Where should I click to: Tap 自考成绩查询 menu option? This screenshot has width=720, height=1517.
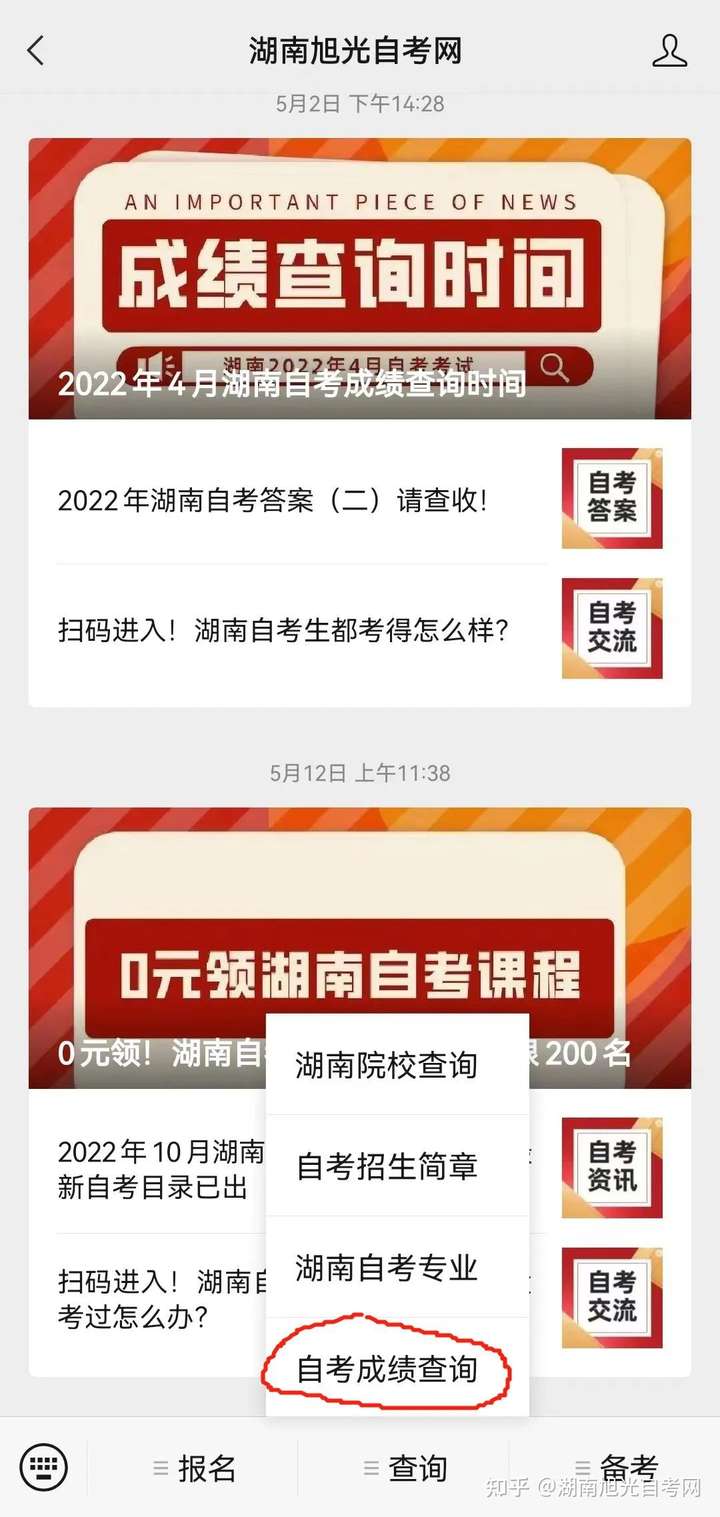tap(386, 1369)
